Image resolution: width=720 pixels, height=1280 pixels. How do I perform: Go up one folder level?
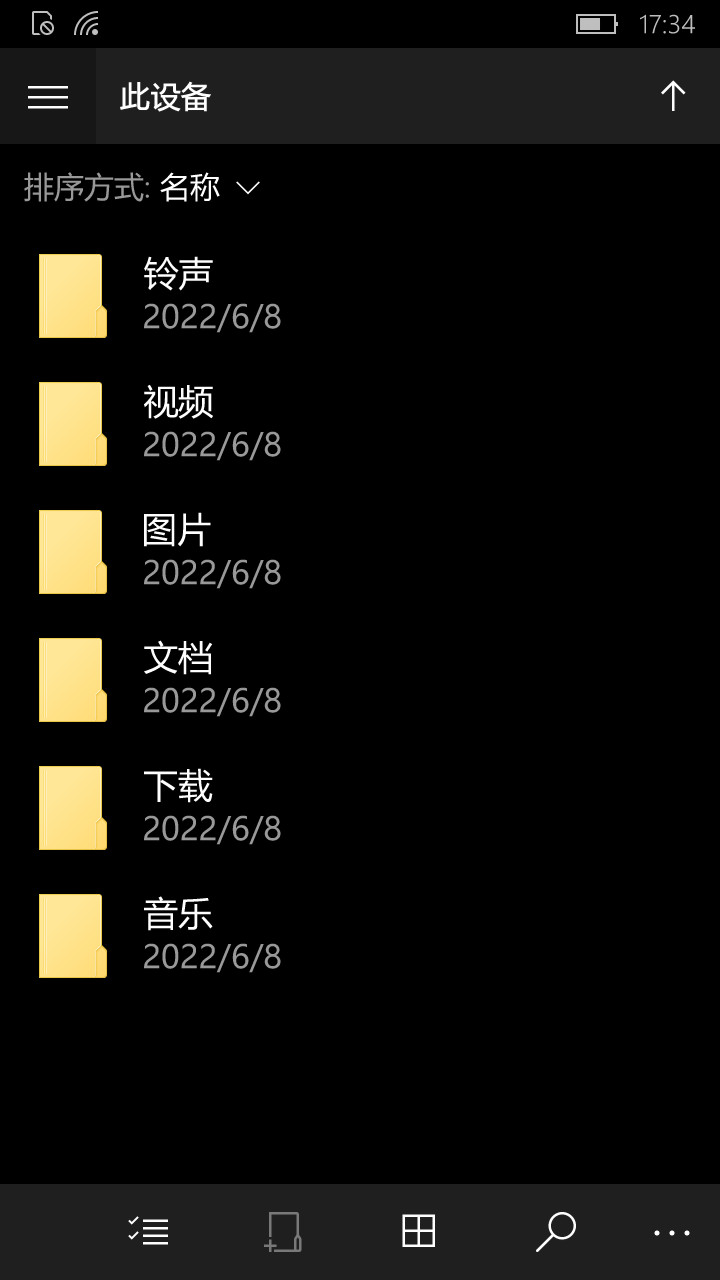(673, 96)
